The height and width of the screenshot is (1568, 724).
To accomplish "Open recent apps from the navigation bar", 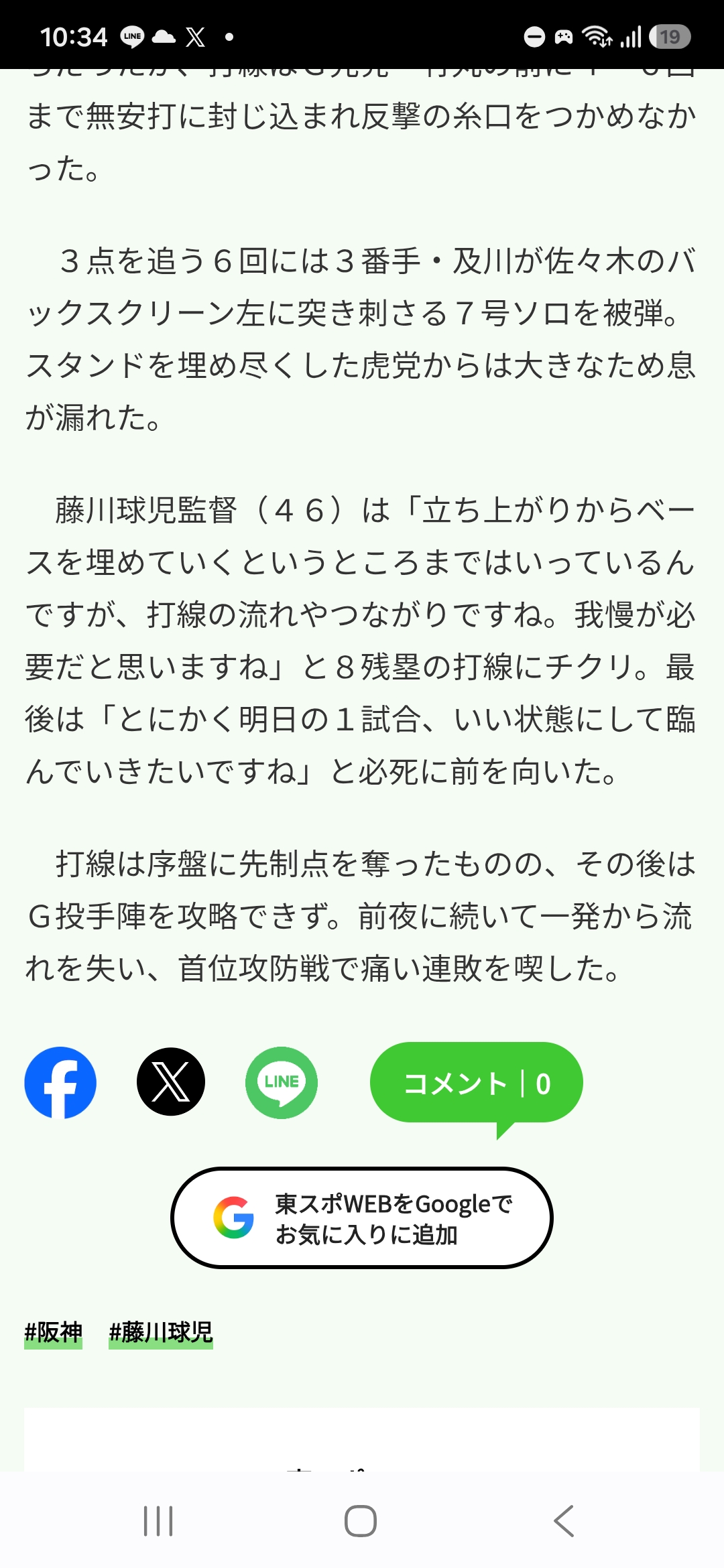I will click(159, 1520).
